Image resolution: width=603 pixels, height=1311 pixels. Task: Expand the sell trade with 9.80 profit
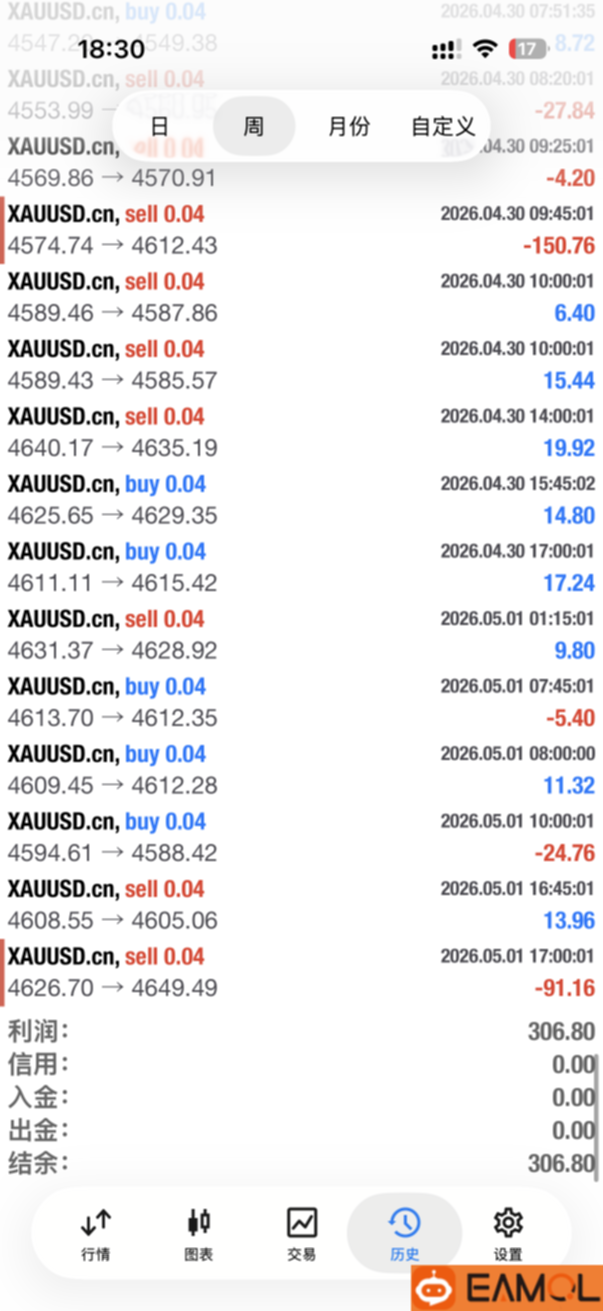(301, 635)
